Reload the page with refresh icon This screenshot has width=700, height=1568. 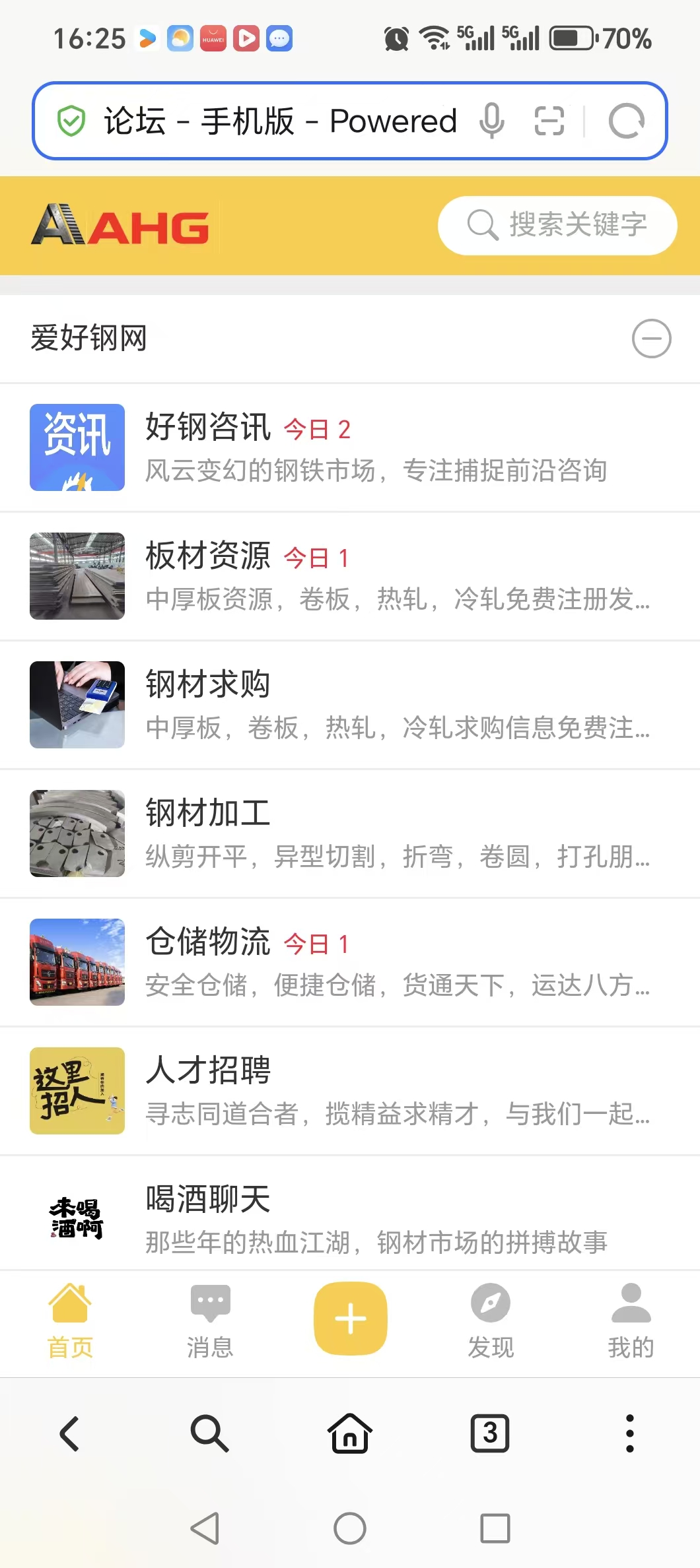coord(626,121)
